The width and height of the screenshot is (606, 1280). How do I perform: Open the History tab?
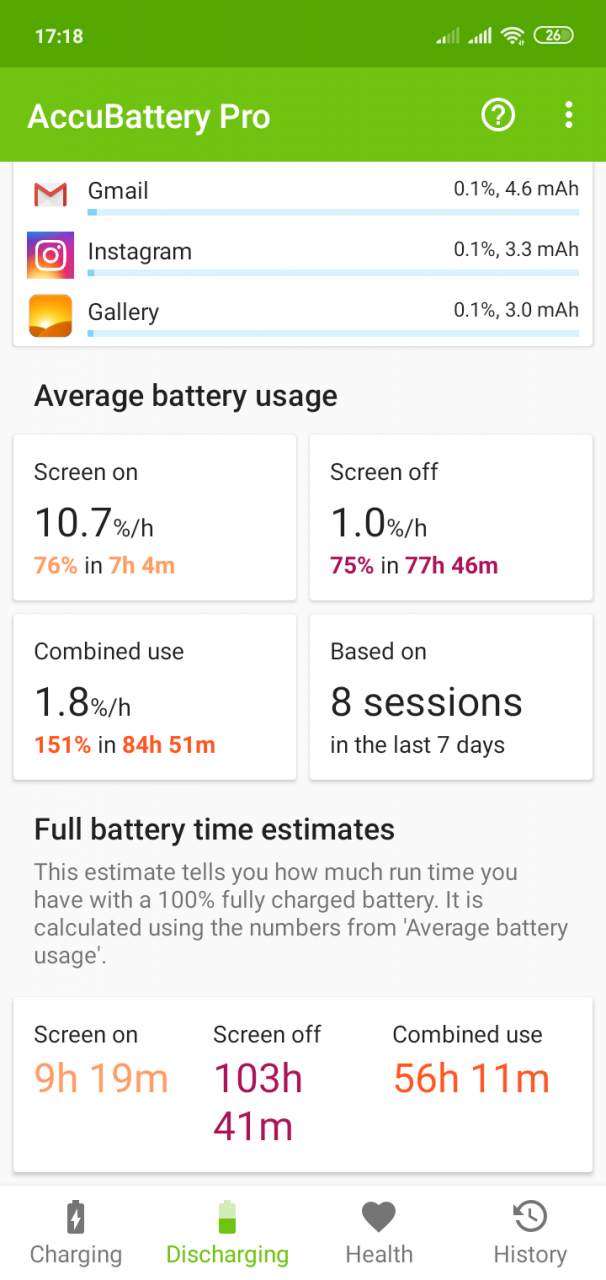(530, 1233)
